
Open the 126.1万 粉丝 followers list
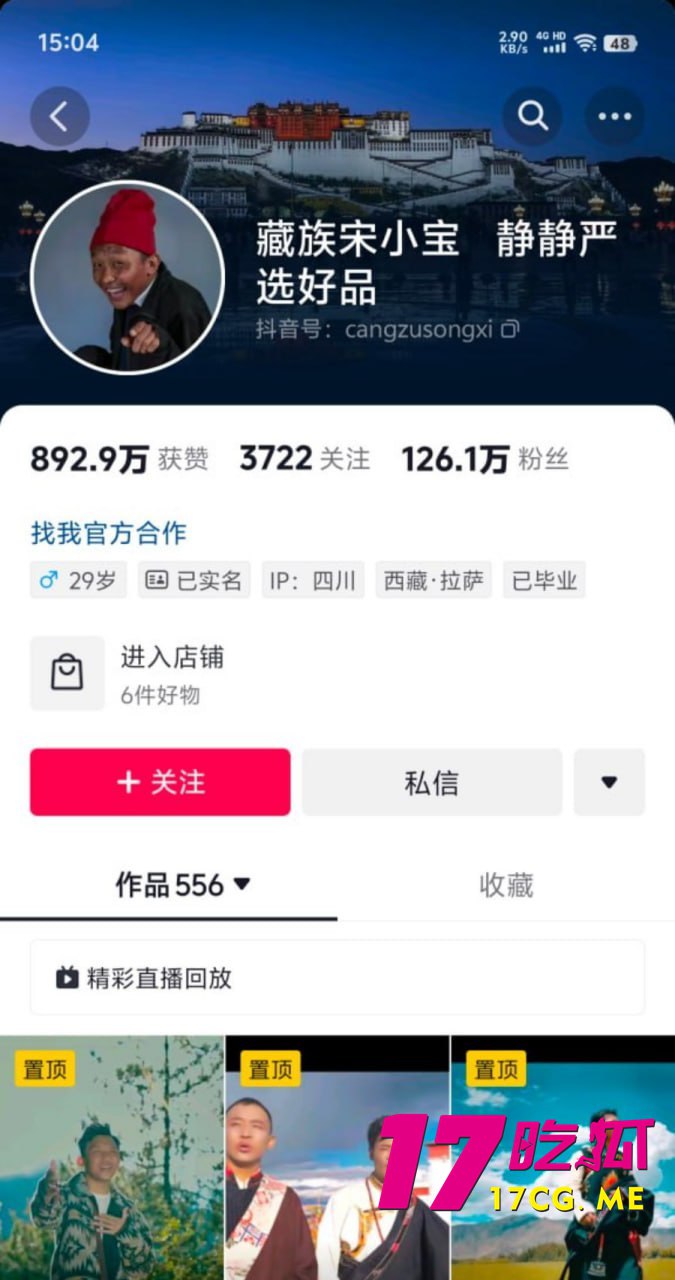point(485,460)
